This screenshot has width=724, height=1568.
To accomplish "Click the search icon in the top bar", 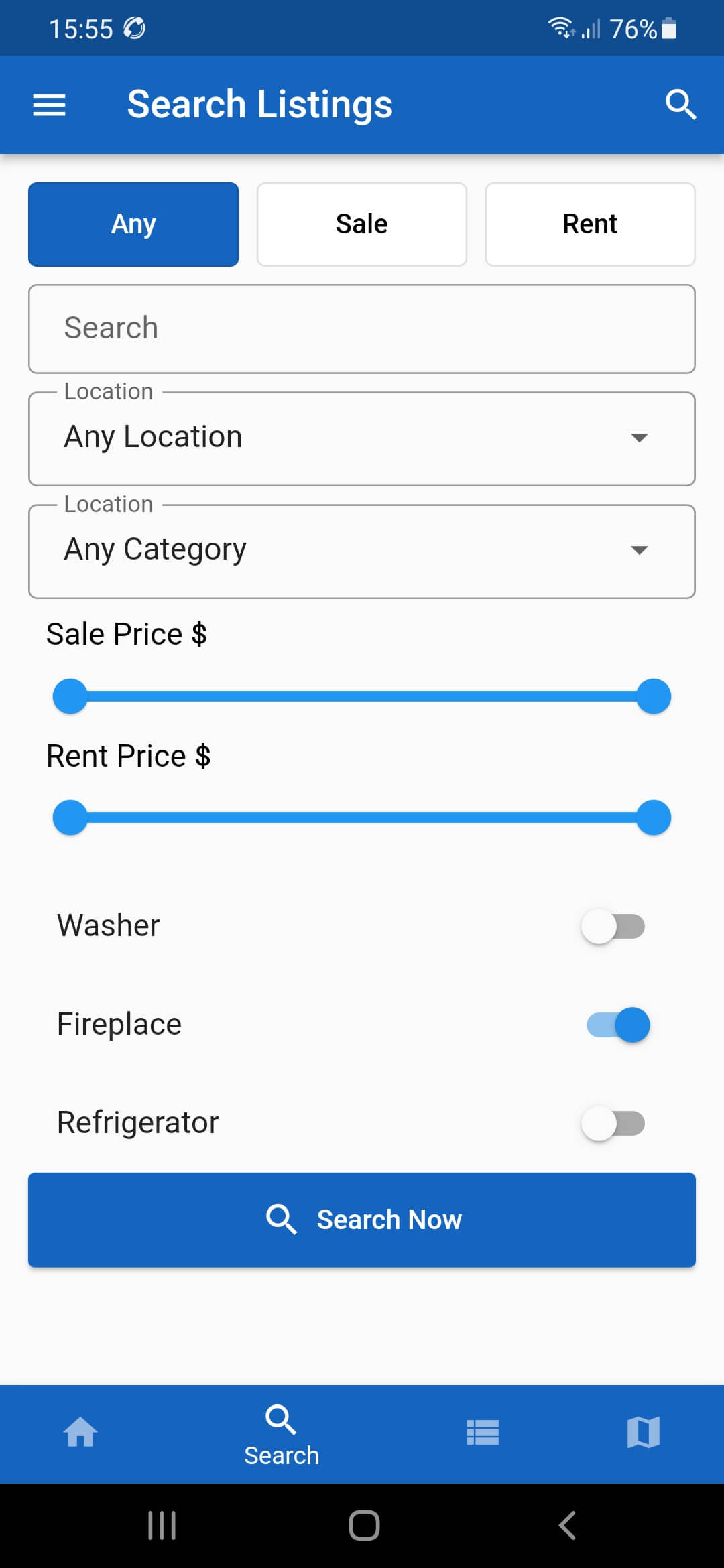I will 681,104.
